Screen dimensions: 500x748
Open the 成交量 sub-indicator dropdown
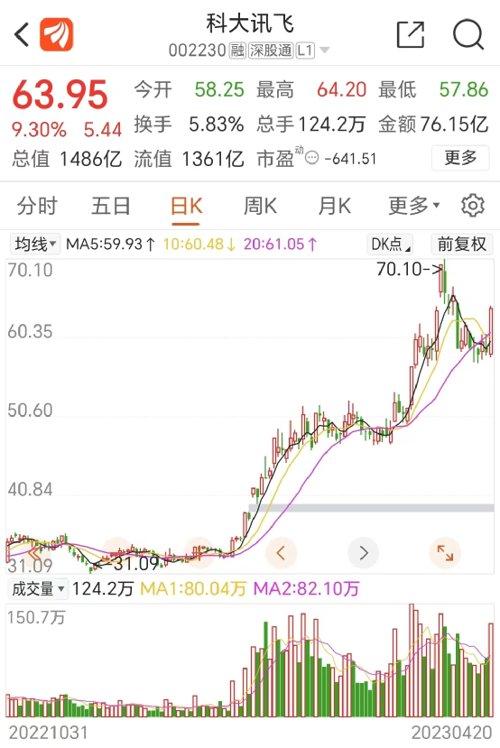(38, 589)
